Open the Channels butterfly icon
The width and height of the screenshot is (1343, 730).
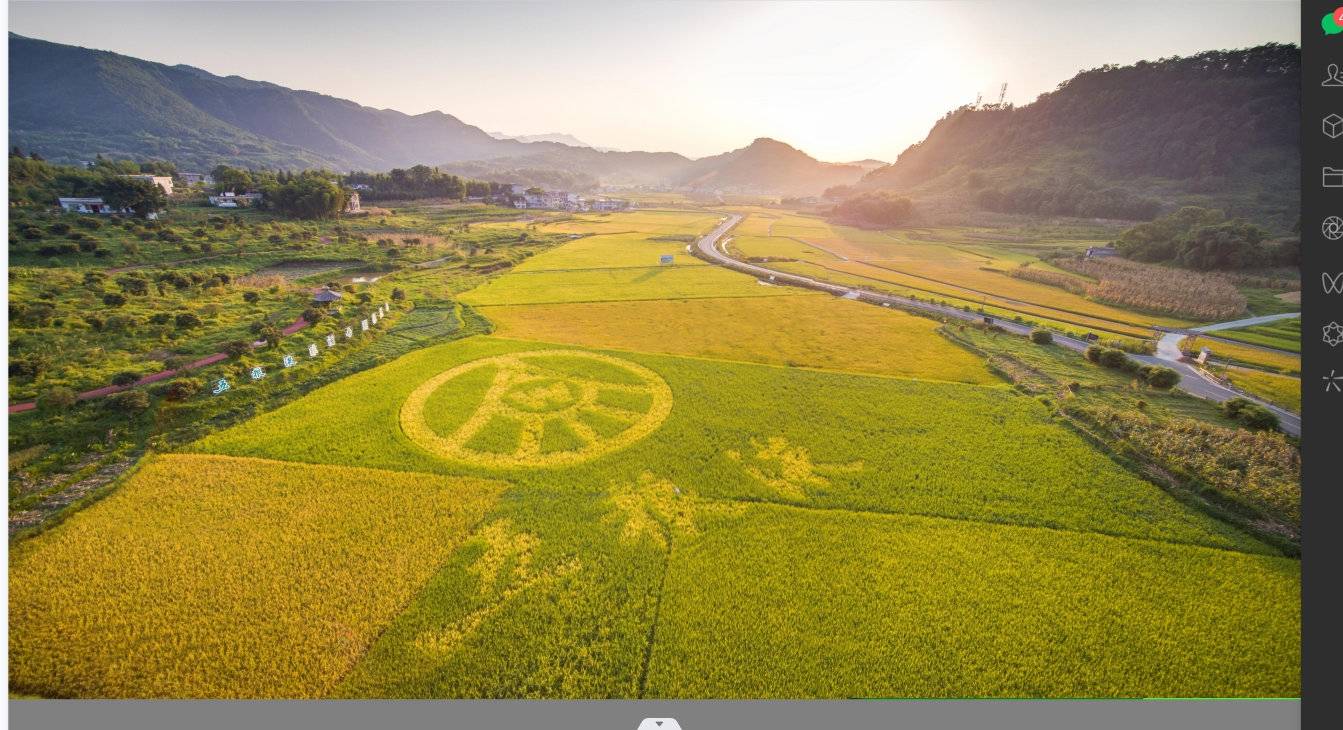click(x=1332, y=281)
